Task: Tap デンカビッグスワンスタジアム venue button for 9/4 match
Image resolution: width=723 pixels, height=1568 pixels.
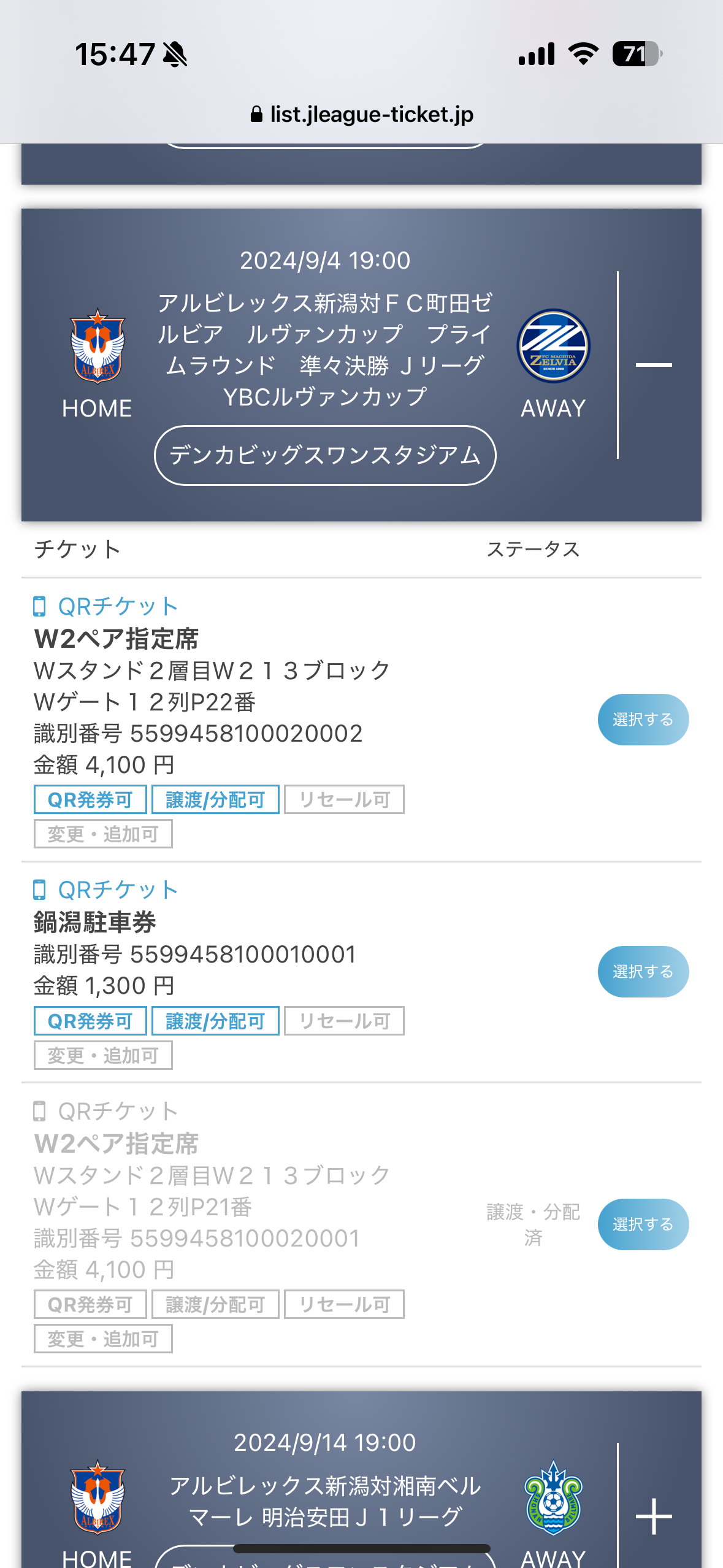Action: (325, 455)
